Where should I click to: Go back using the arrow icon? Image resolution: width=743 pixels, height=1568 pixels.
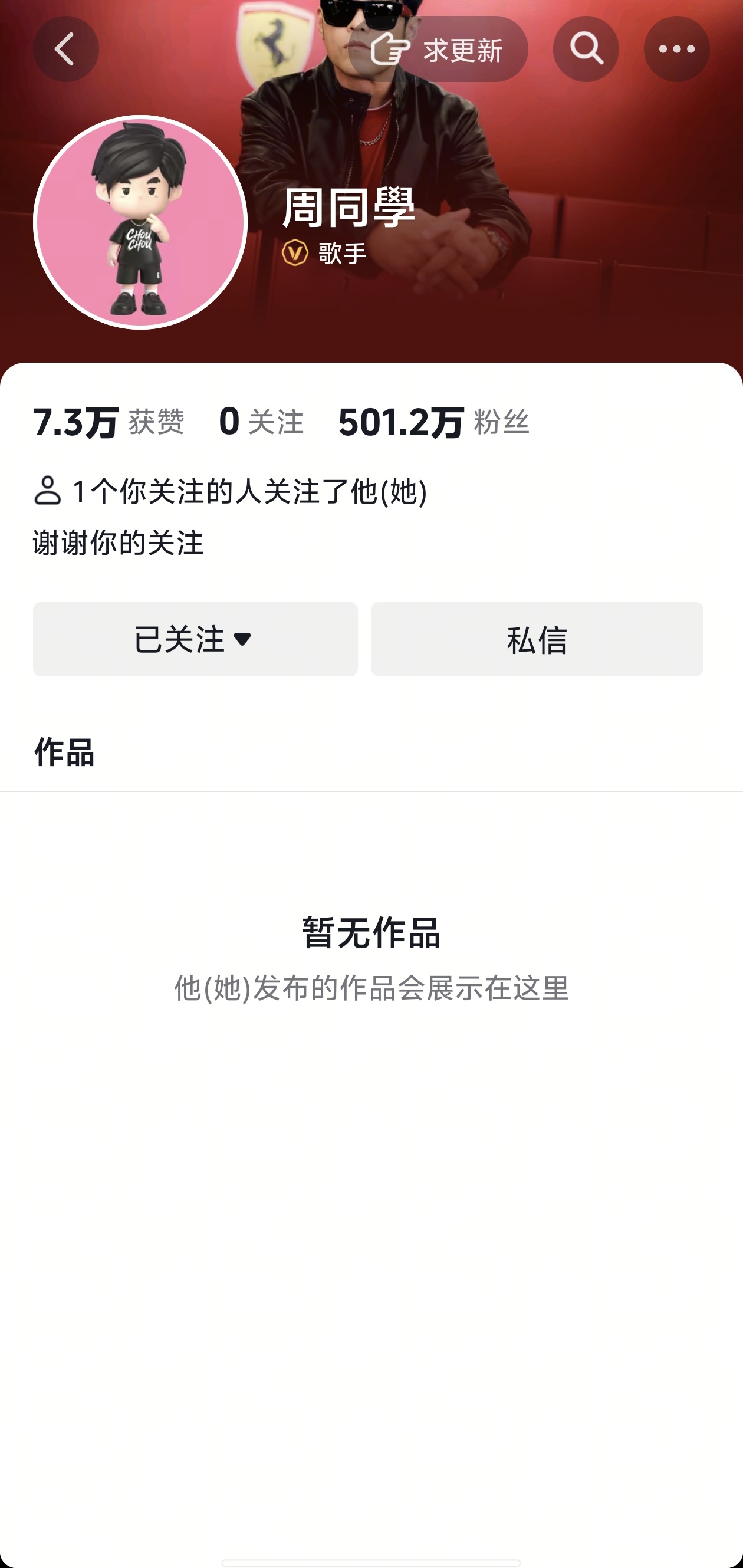65,49
